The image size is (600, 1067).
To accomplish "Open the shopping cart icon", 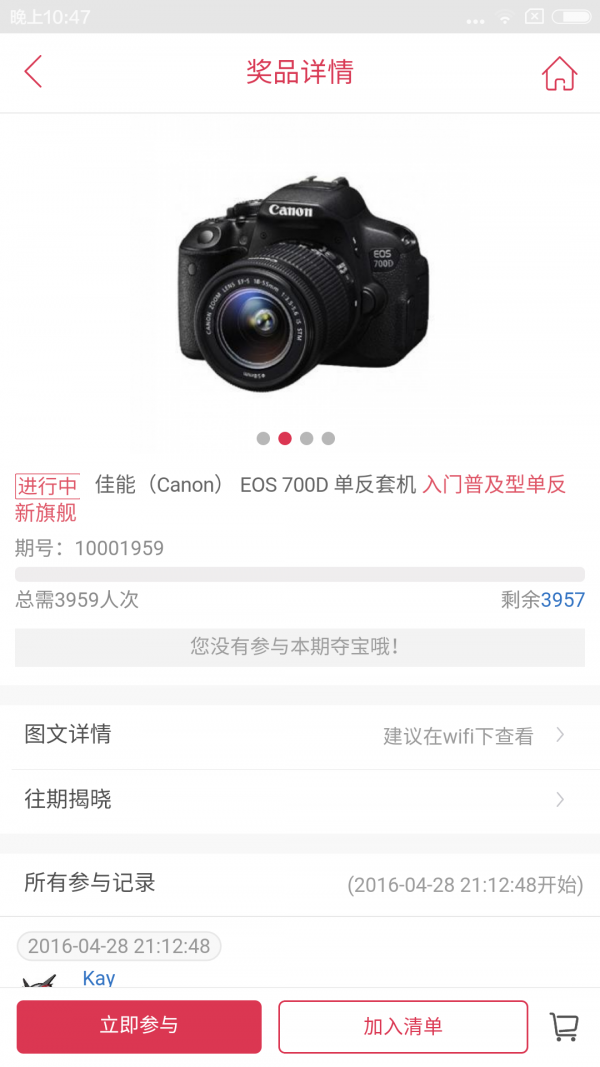I will pos(564,1026).
